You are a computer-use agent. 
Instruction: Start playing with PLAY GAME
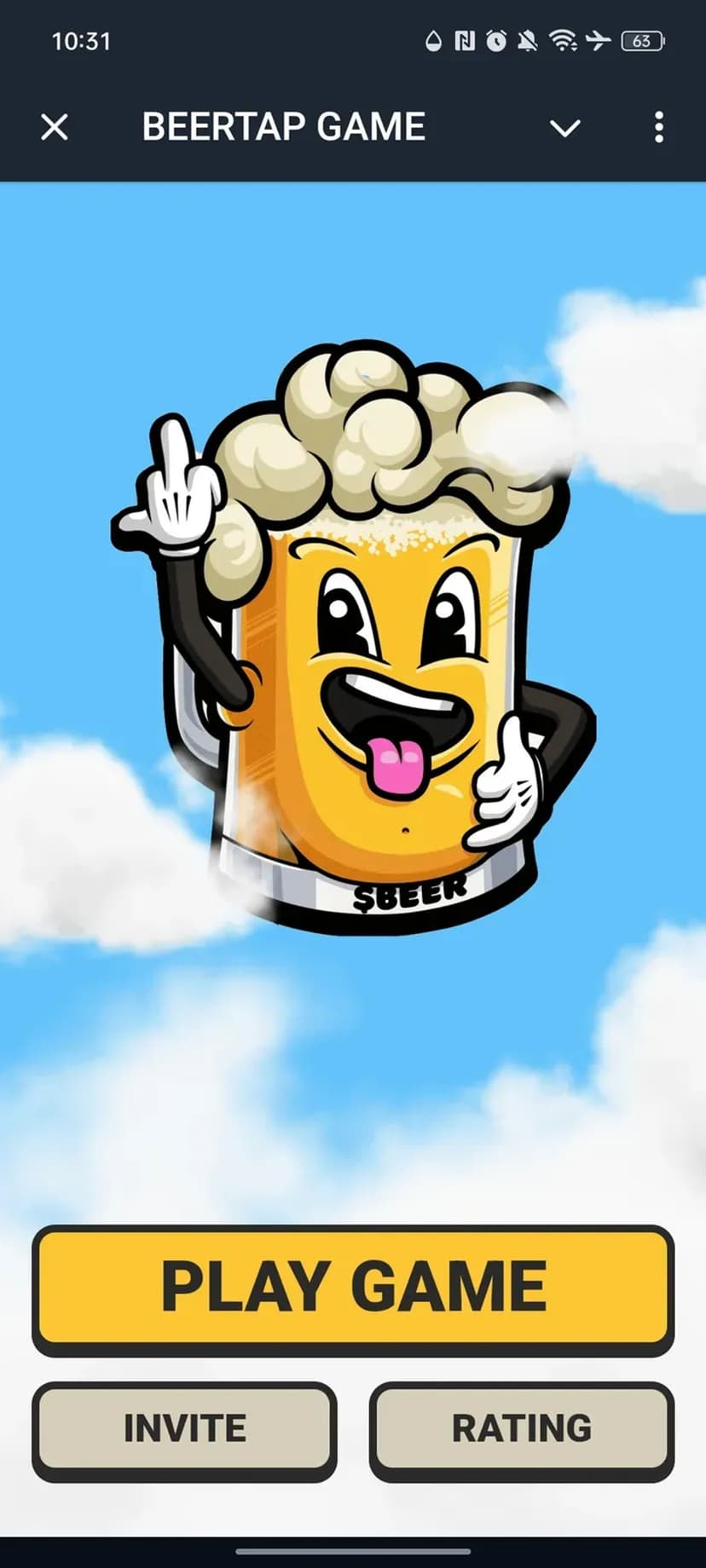[353, 1288]
